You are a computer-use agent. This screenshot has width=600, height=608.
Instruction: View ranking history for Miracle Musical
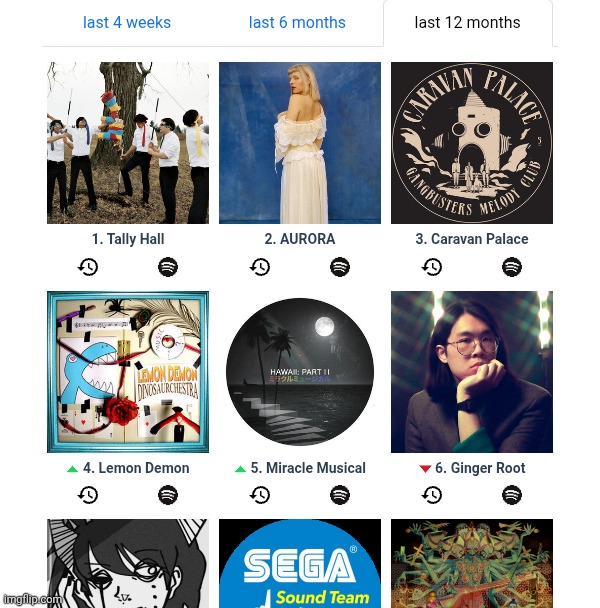tap(260, 495)
